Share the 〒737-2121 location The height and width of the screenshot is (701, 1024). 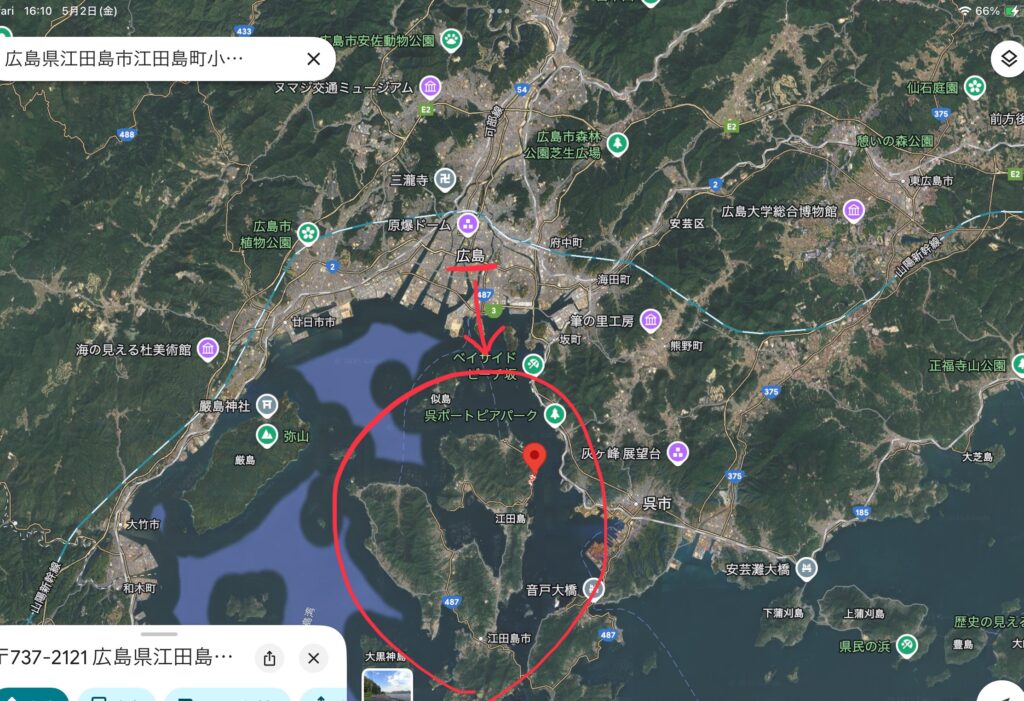(x=269, y=658)
